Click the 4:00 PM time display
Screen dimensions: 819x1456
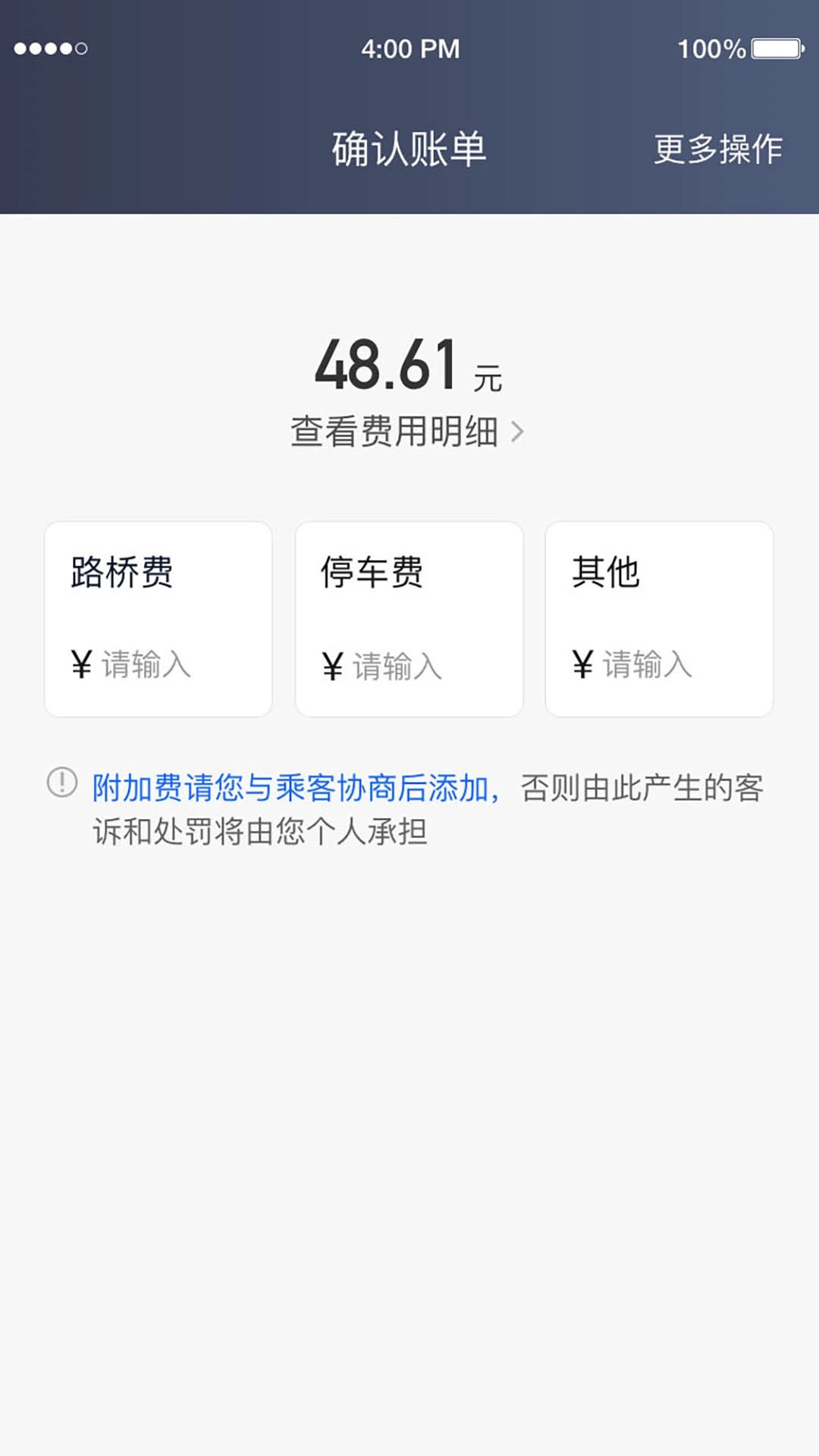(x=409, y=49)
